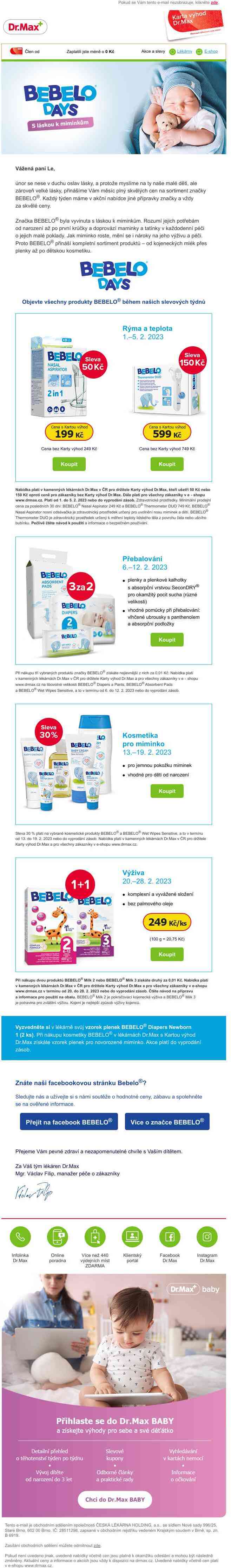Open the E-shop link in the header

(x=210, y=52)
